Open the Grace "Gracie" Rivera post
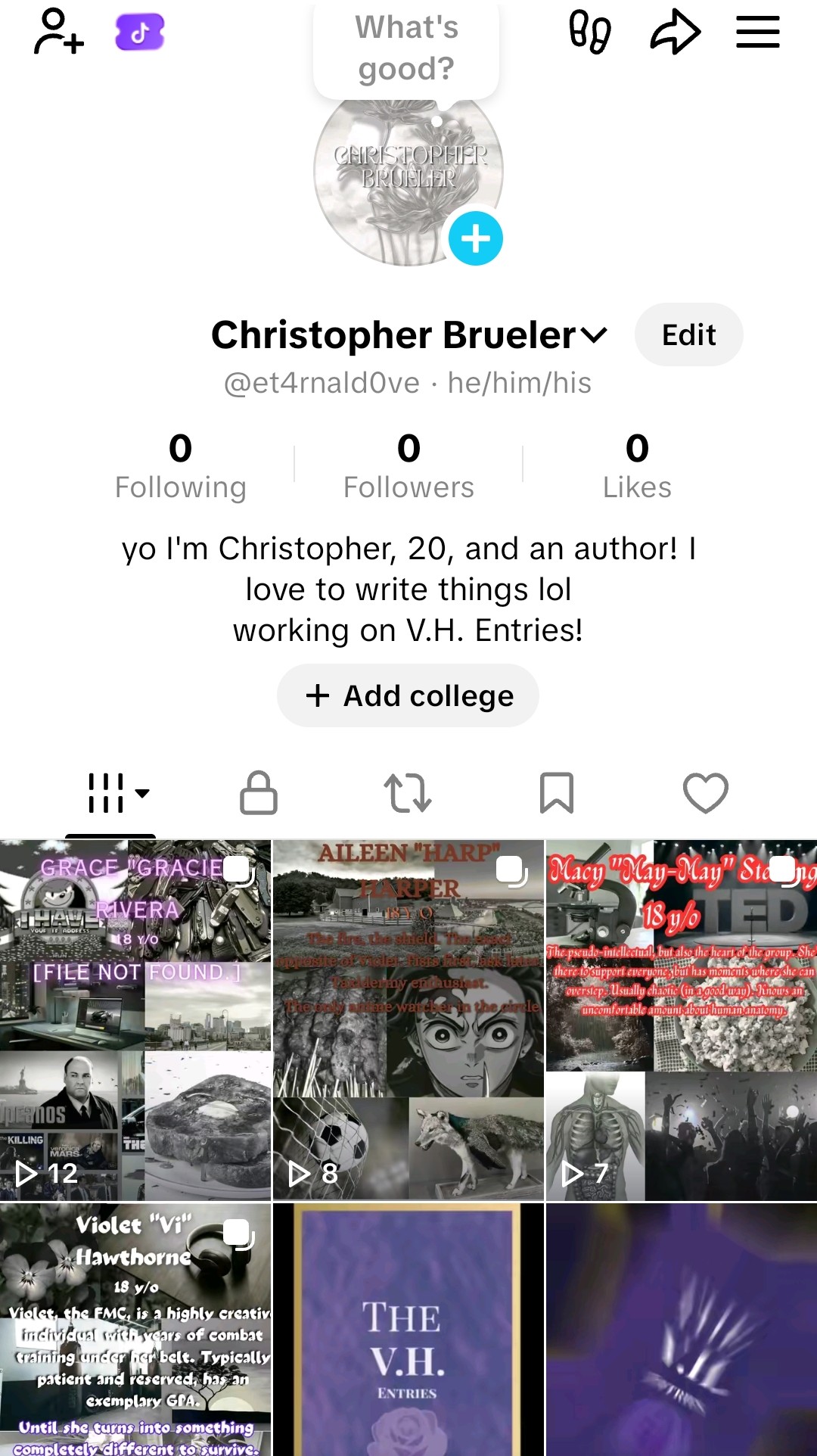 135,1020
